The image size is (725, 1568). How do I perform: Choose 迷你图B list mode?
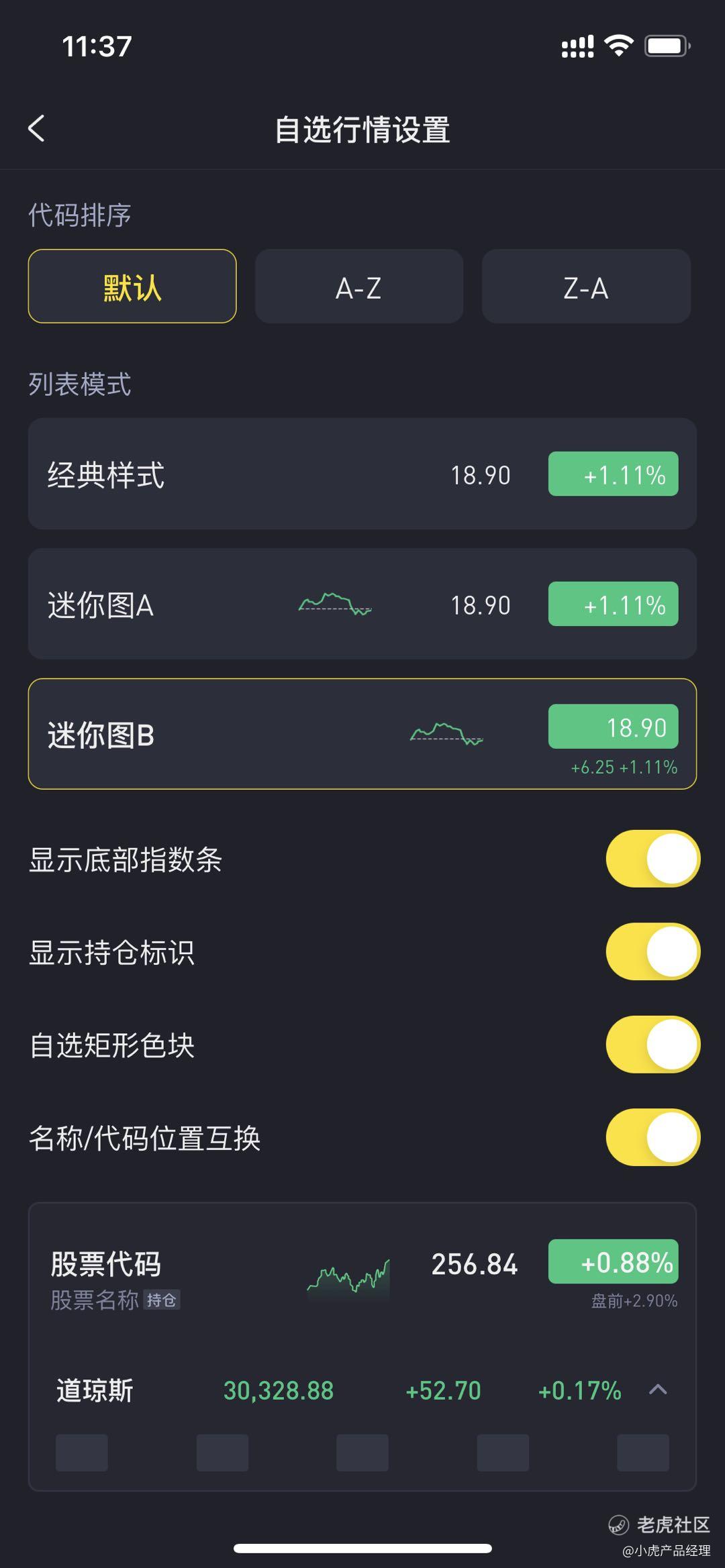pos(362,734)
